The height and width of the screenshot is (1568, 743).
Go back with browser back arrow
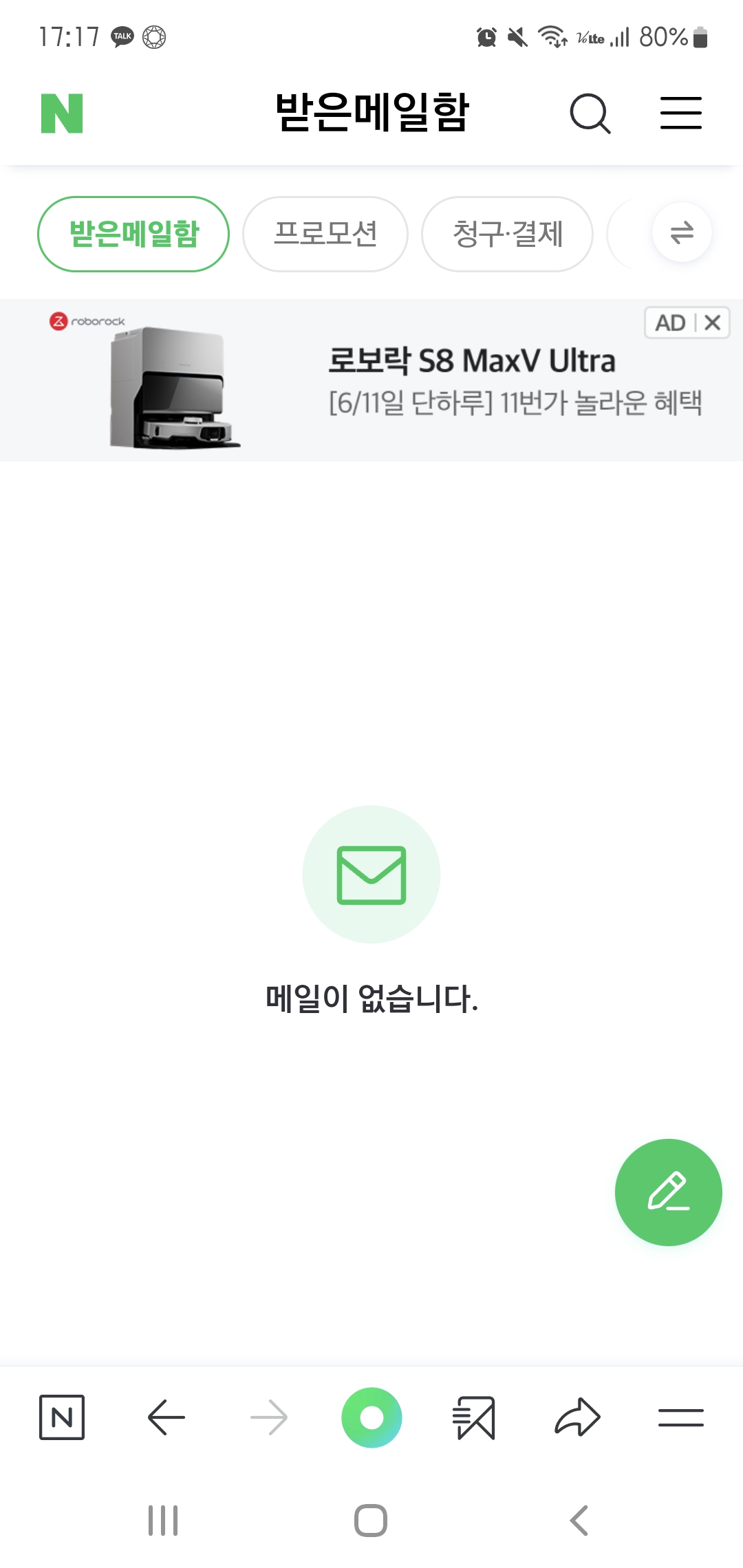click(x=166, y=1417)
